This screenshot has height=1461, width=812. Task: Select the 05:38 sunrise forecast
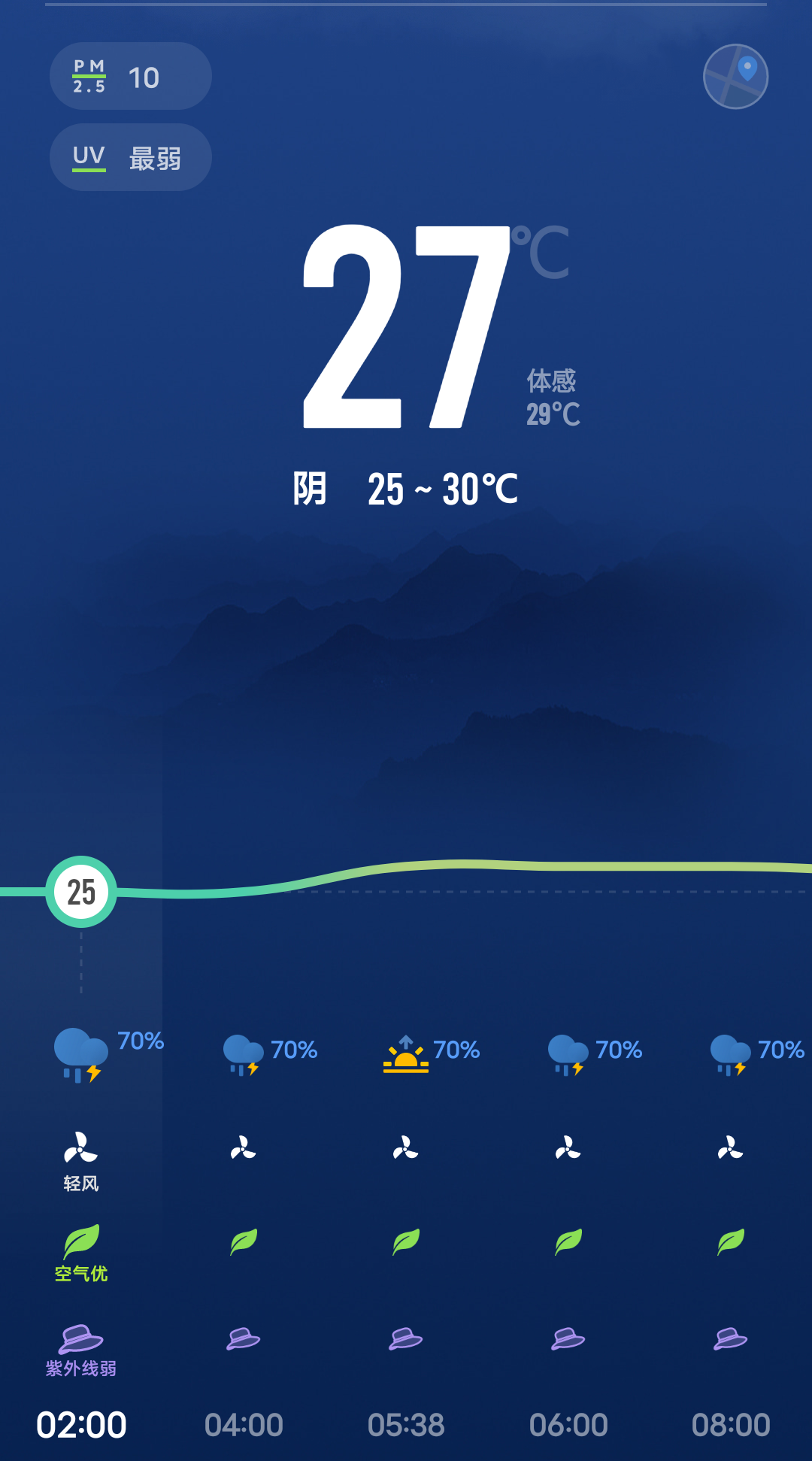(406, 1424)
